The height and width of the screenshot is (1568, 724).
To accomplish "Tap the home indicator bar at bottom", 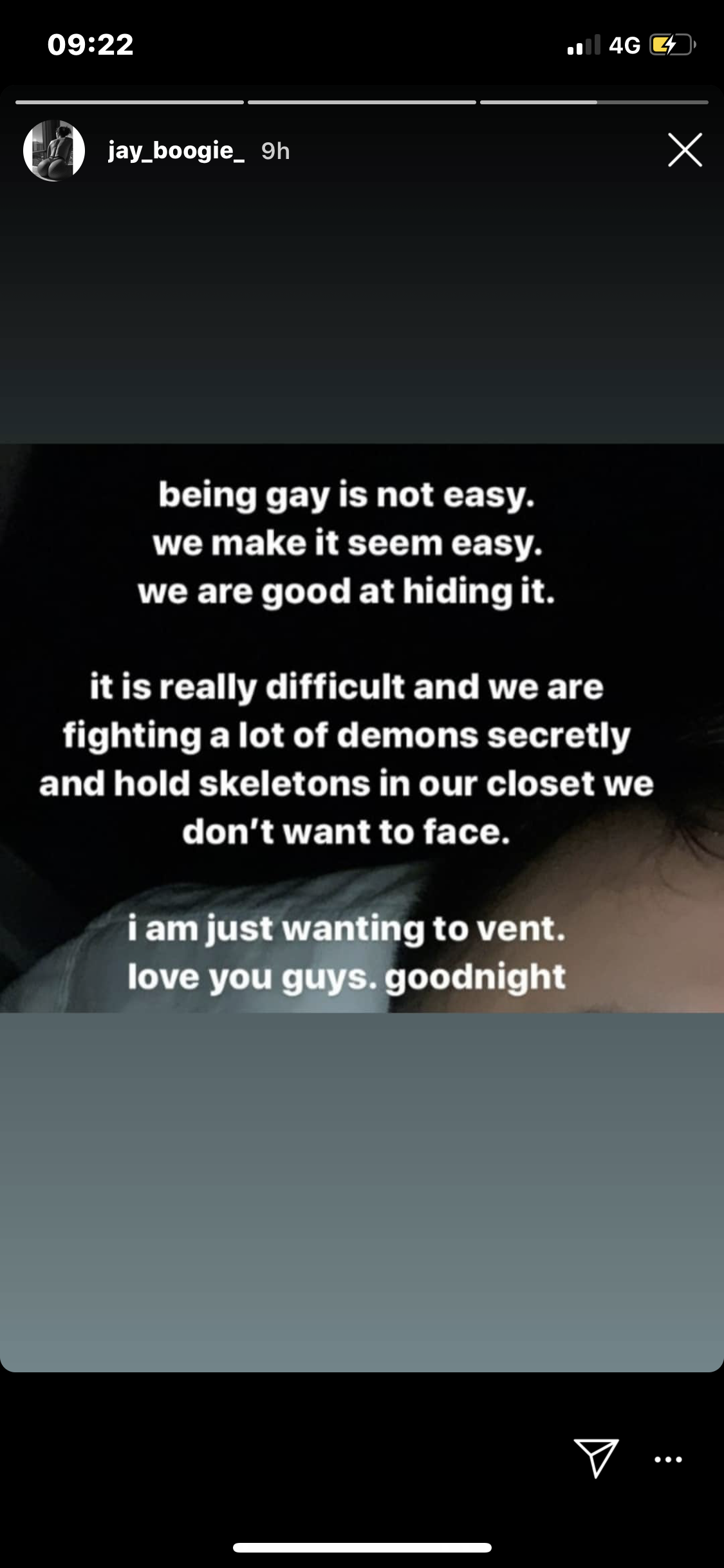I will (362, 1547).
